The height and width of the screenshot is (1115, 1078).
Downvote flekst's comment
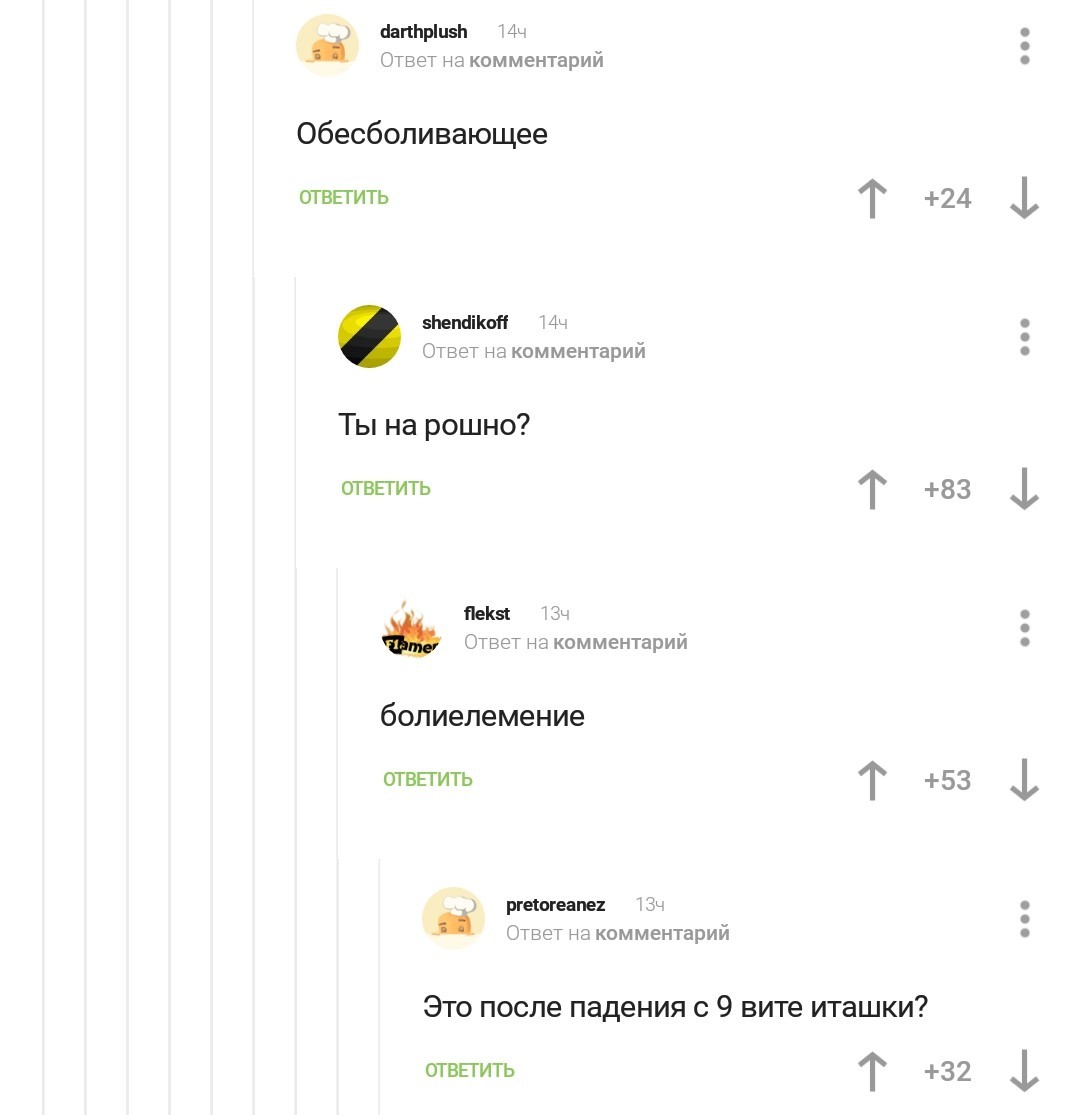(x=1024, y=780)
